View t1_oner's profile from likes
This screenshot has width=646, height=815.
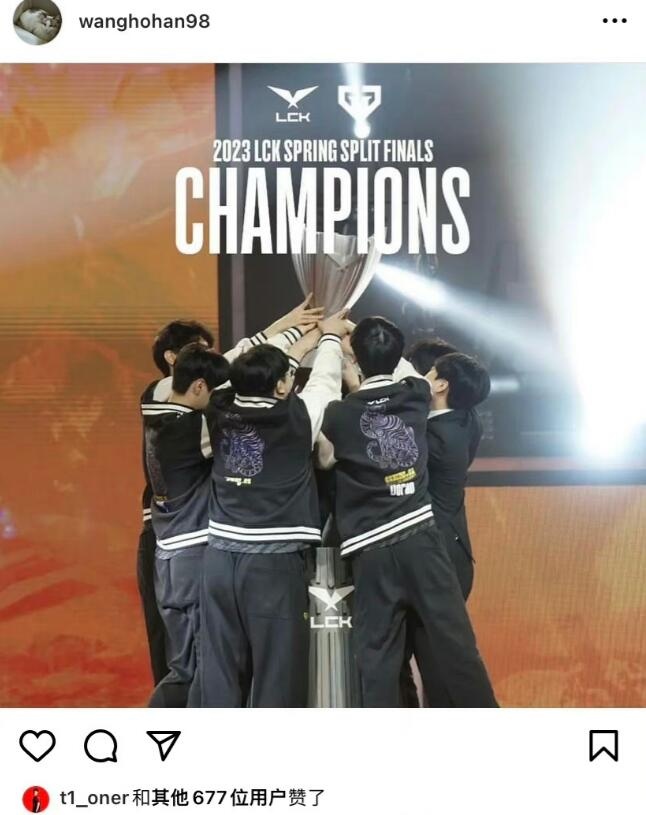coord(94,798)
